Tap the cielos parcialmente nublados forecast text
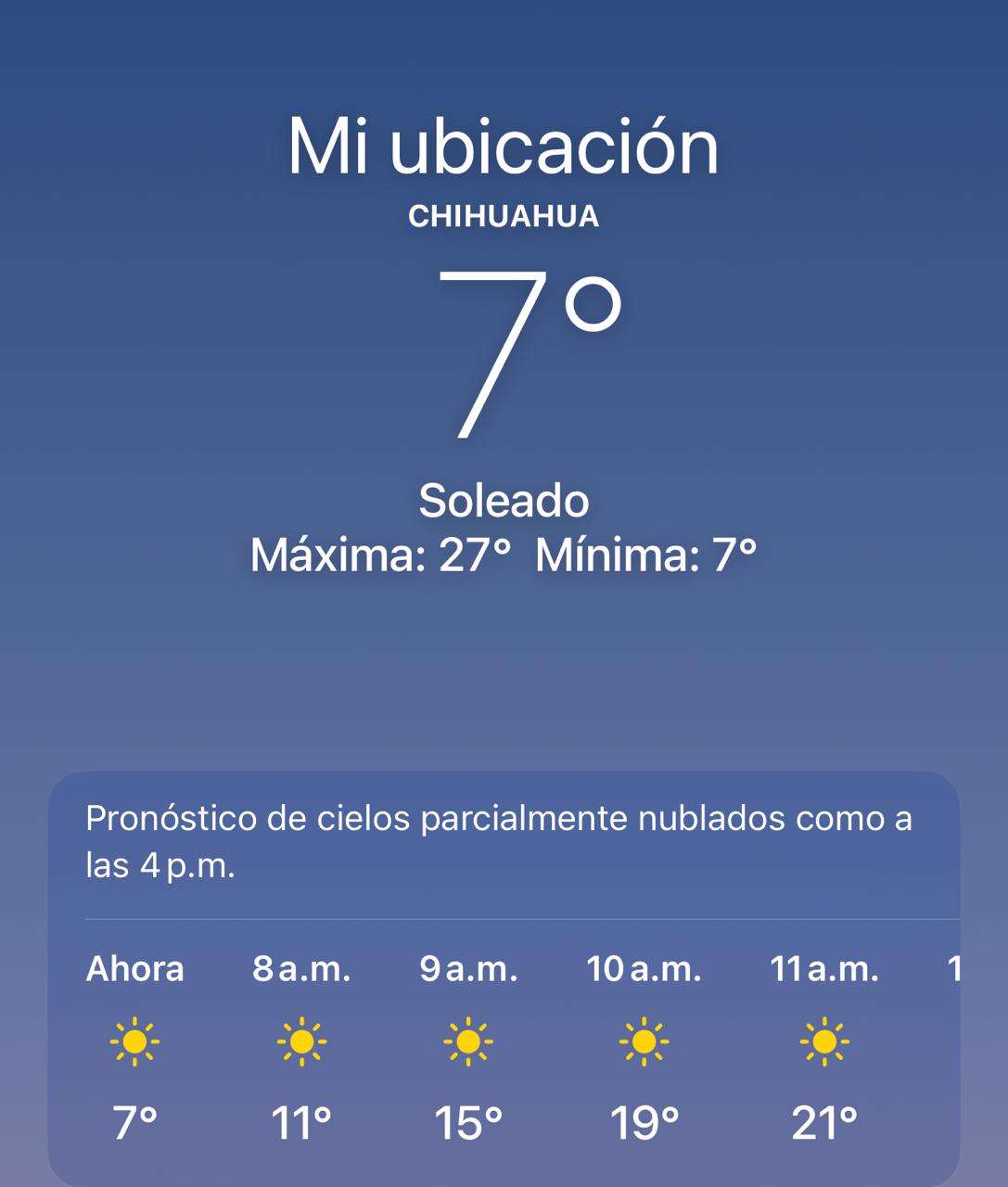 pos(499,842)
